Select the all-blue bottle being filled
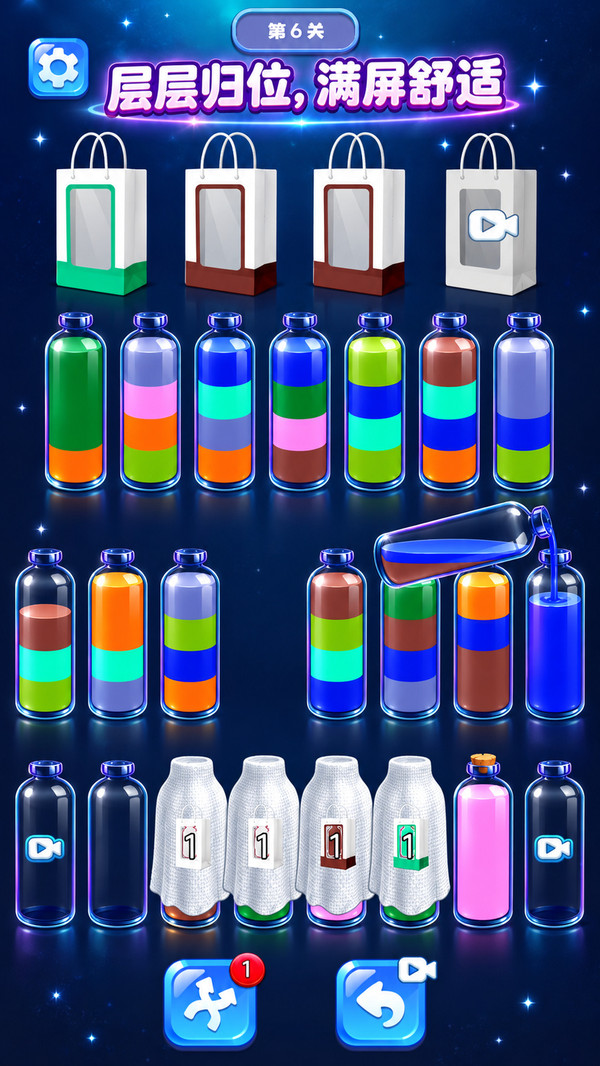This screenshot has height=1066, width=600. (x=555, y=634)
